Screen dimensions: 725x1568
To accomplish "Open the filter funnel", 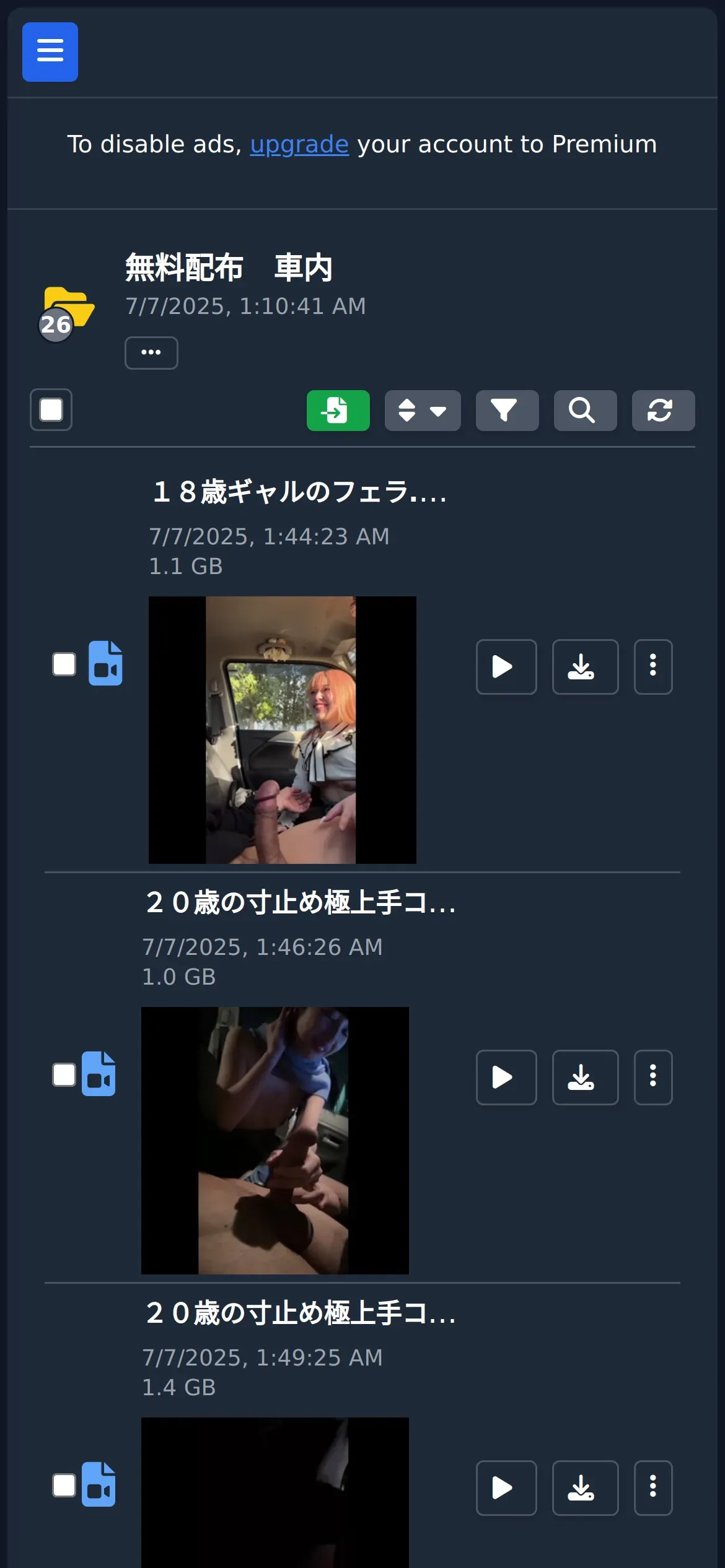I will point(507,410).
